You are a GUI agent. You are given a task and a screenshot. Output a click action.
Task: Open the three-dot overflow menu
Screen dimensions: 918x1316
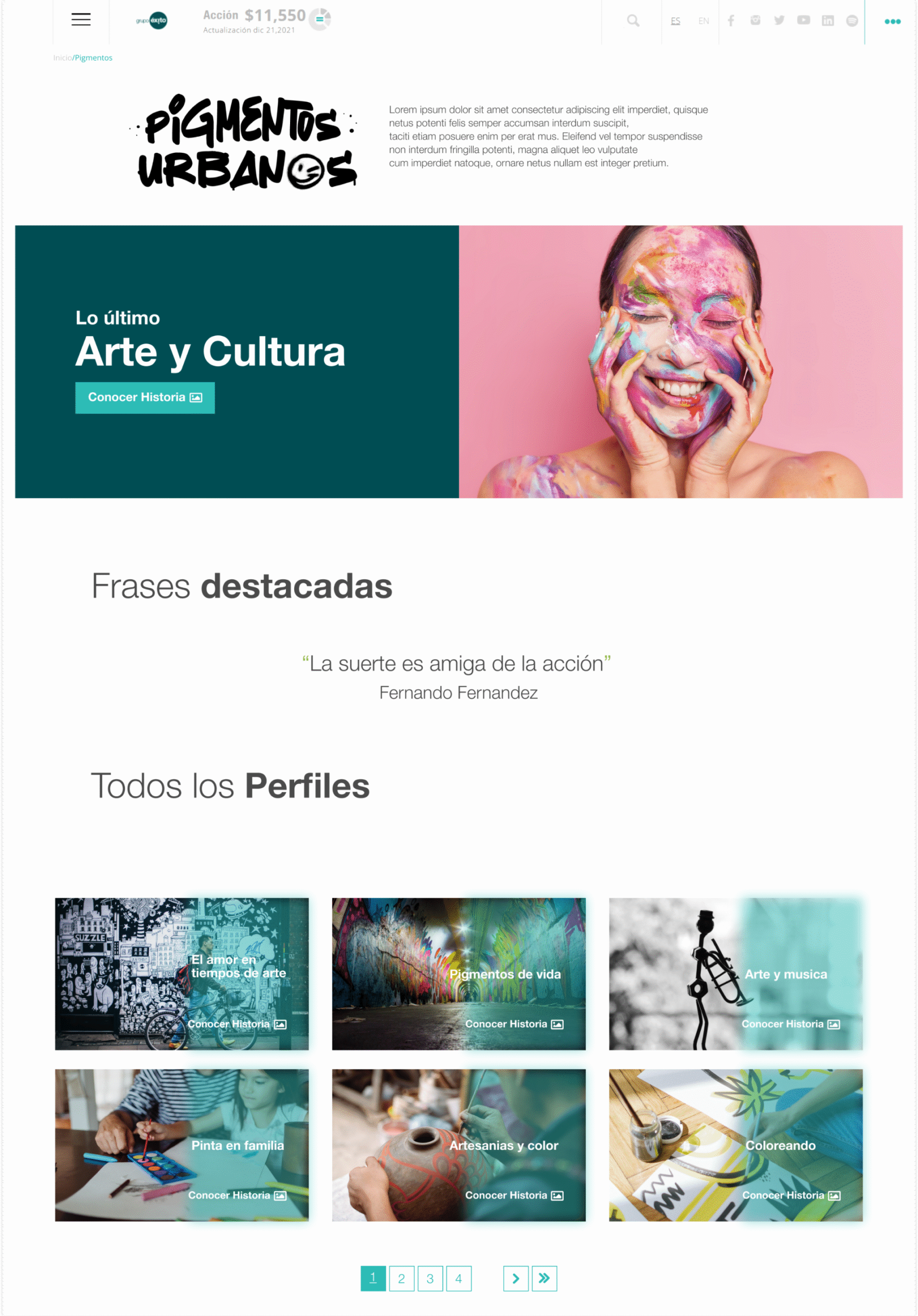click(892, 21)
